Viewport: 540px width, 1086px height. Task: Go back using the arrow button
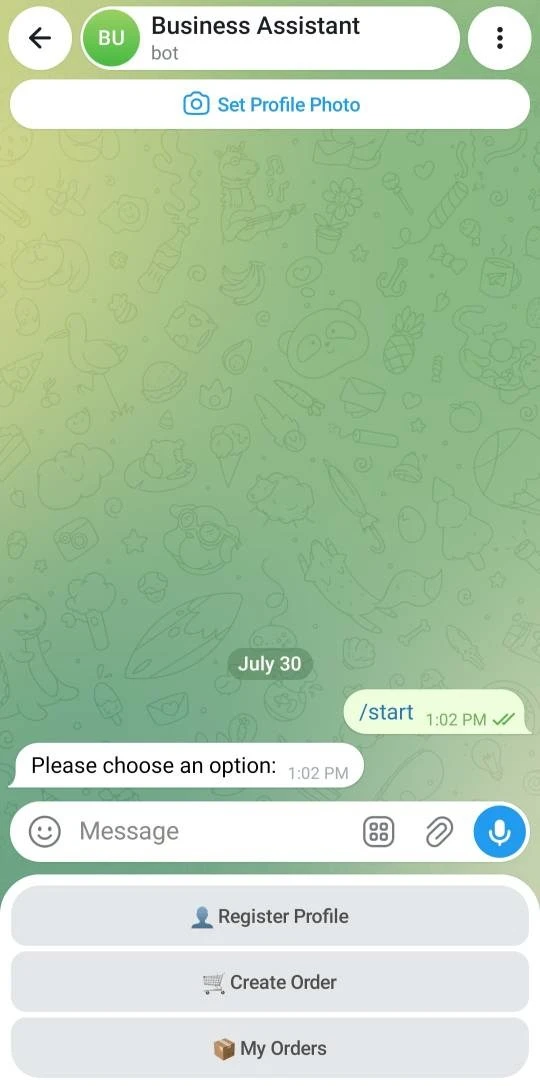click(40, 38)
